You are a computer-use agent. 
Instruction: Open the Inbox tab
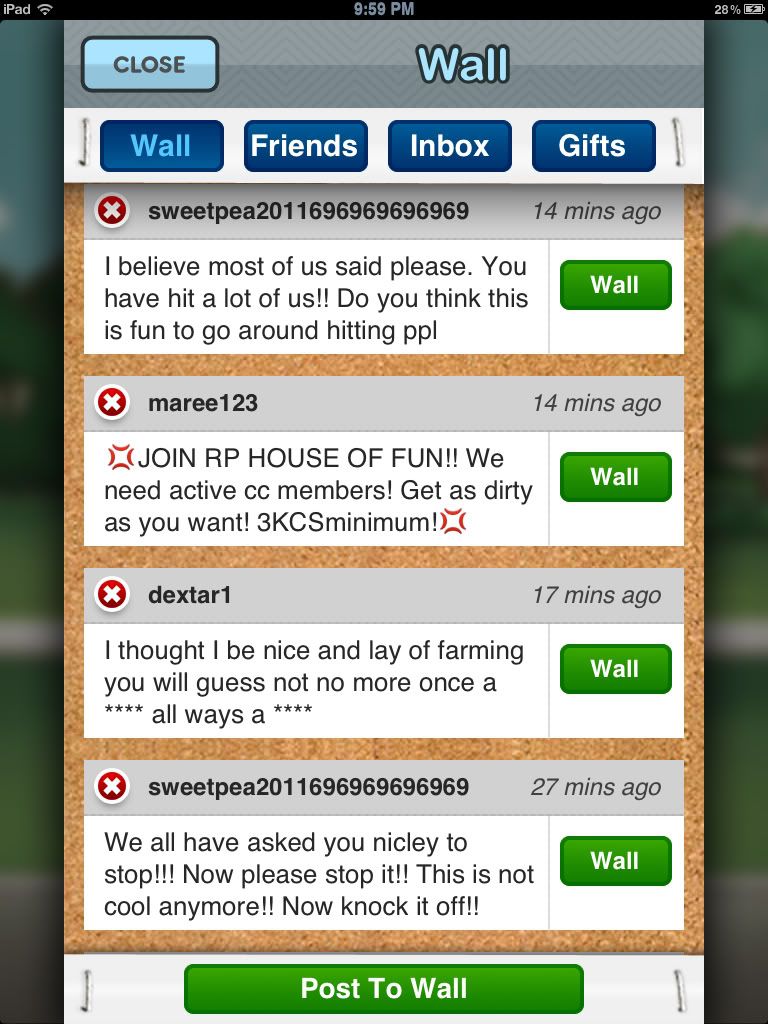click(x=449, y=146)
